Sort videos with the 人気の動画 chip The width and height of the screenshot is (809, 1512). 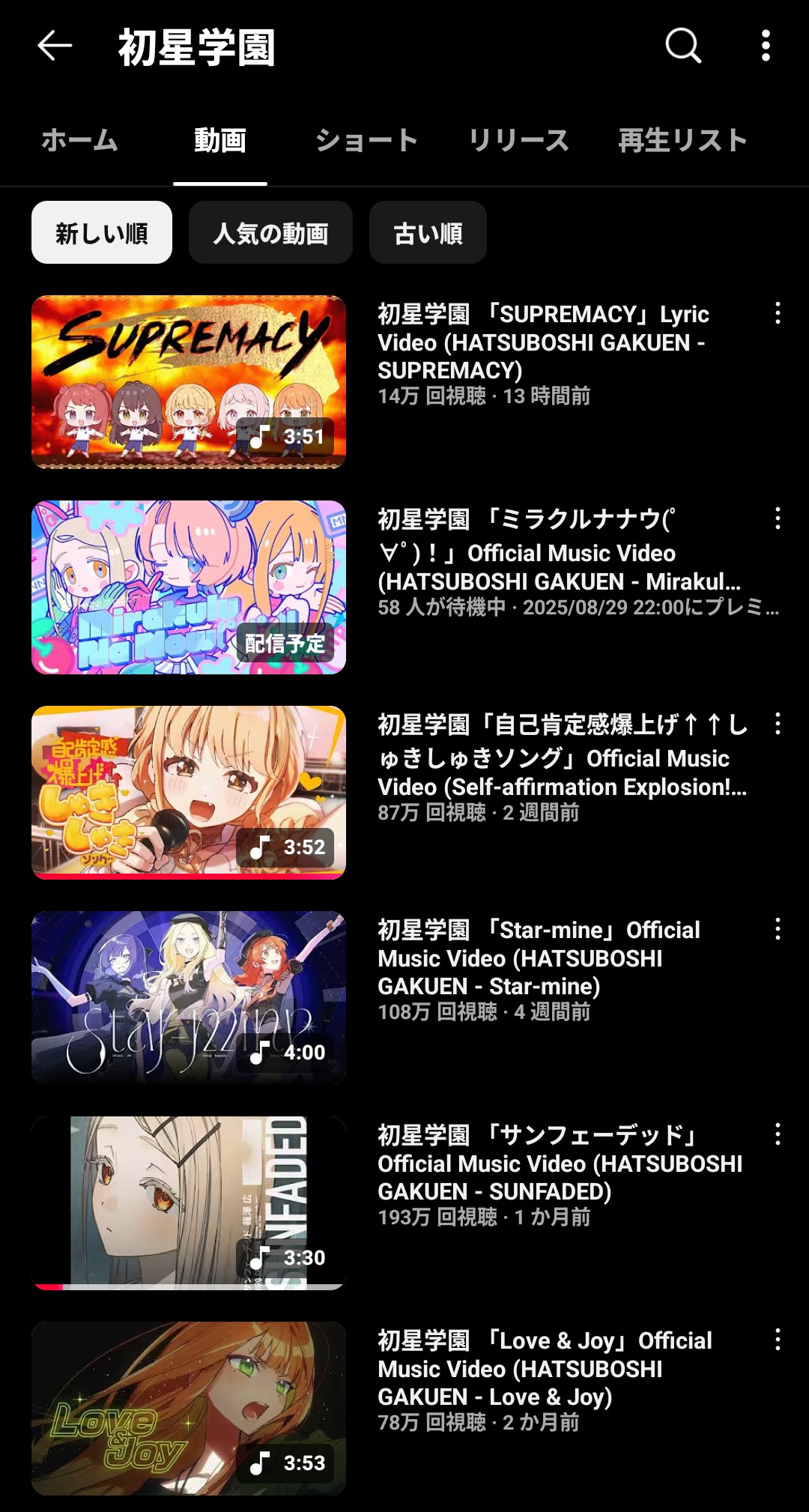[x=270, y=233]
